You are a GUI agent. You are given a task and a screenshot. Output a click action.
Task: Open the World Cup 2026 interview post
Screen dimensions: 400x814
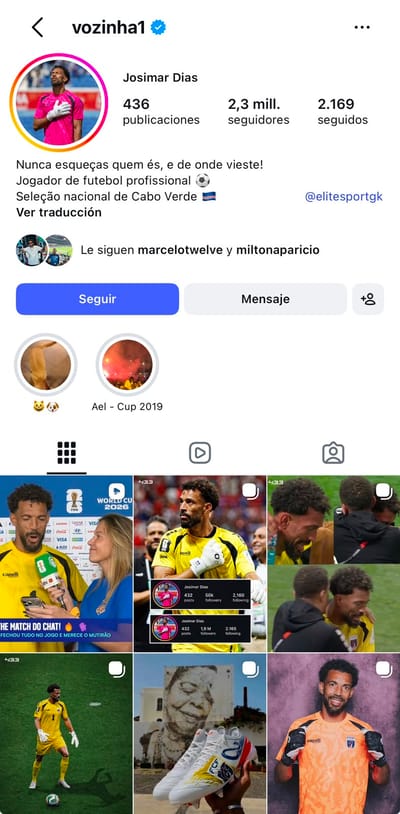pos(66,564)
